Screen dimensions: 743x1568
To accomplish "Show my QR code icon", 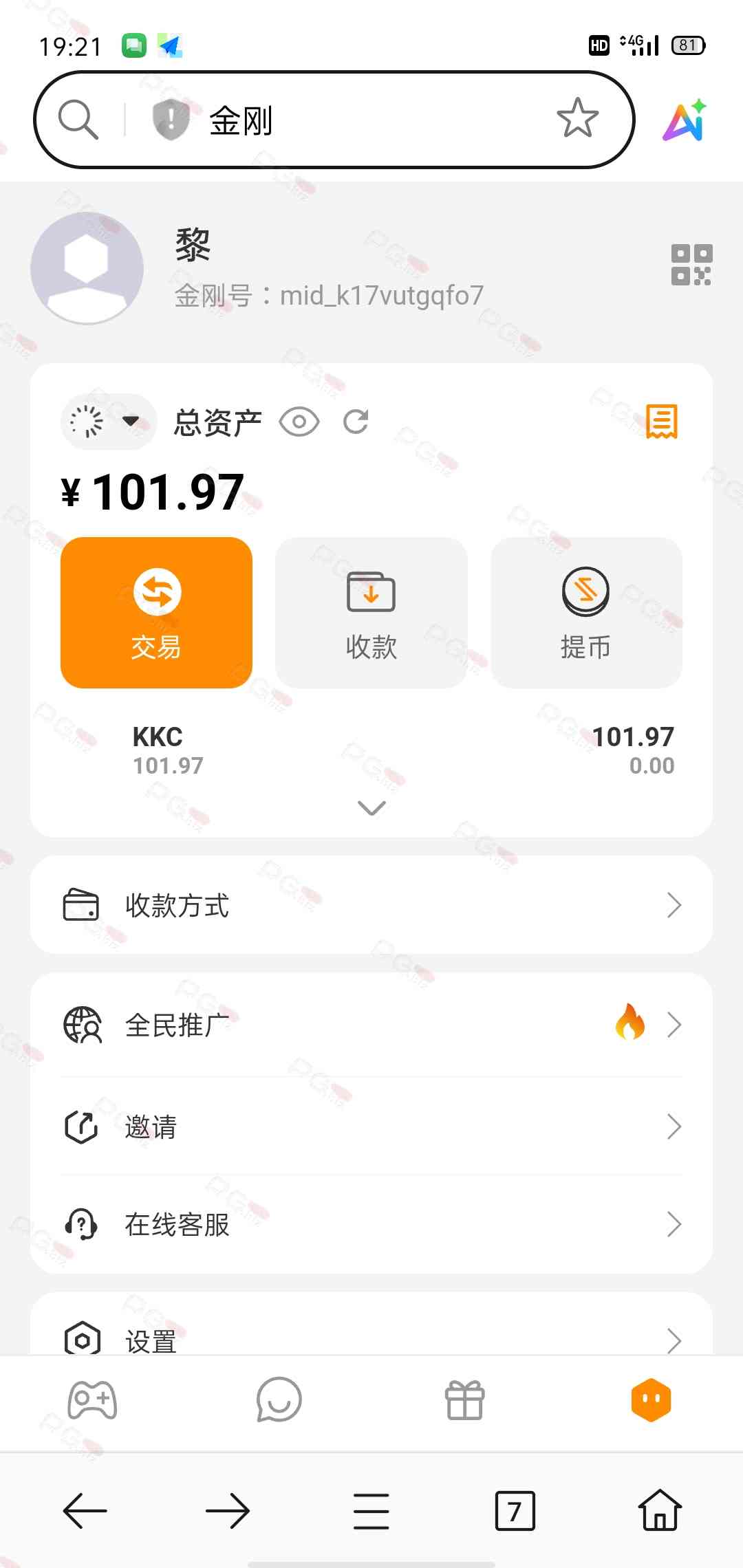I will click(691, 265).
